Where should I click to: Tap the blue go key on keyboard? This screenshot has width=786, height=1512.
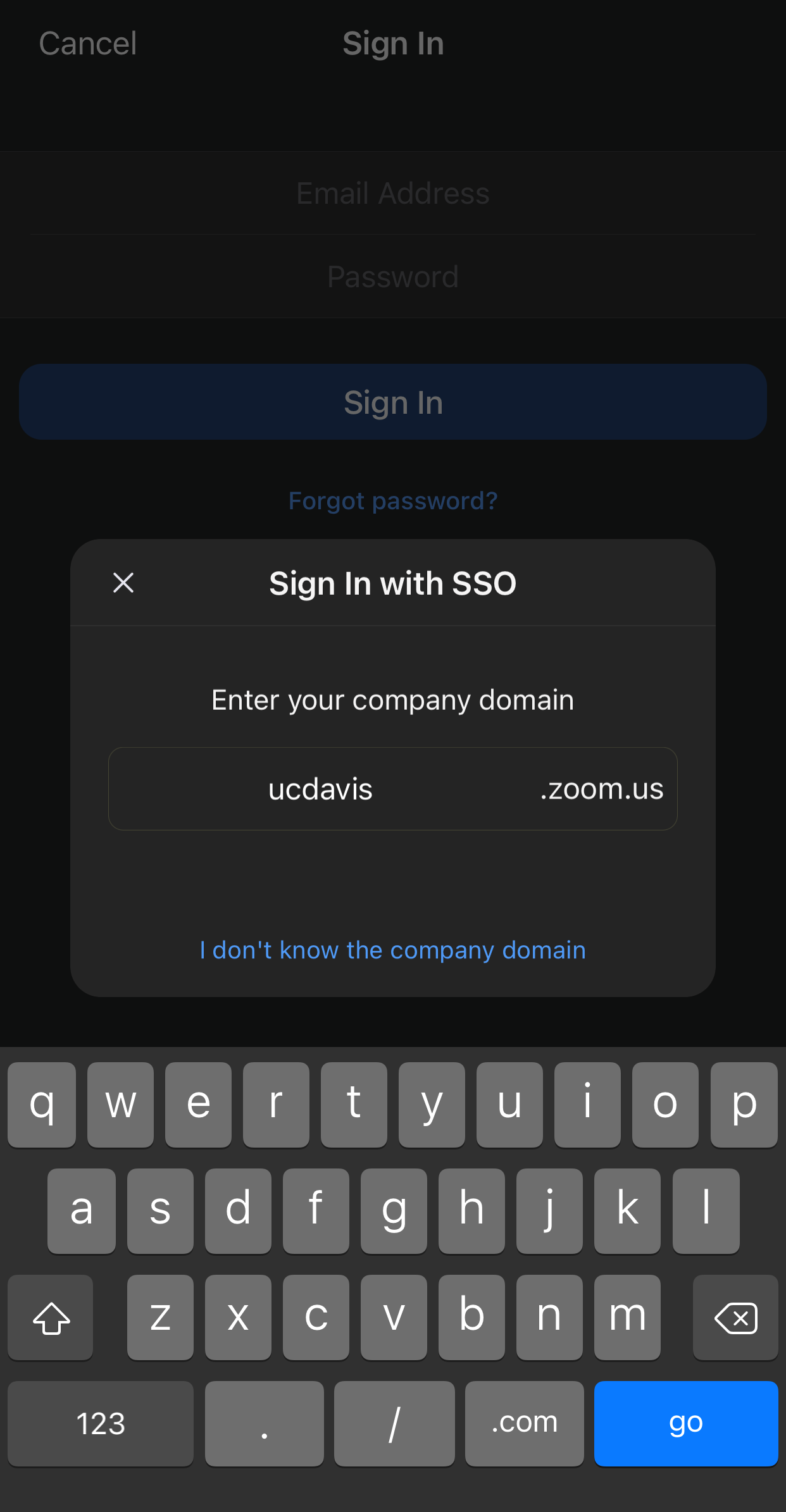click(x=685, y=1423)
